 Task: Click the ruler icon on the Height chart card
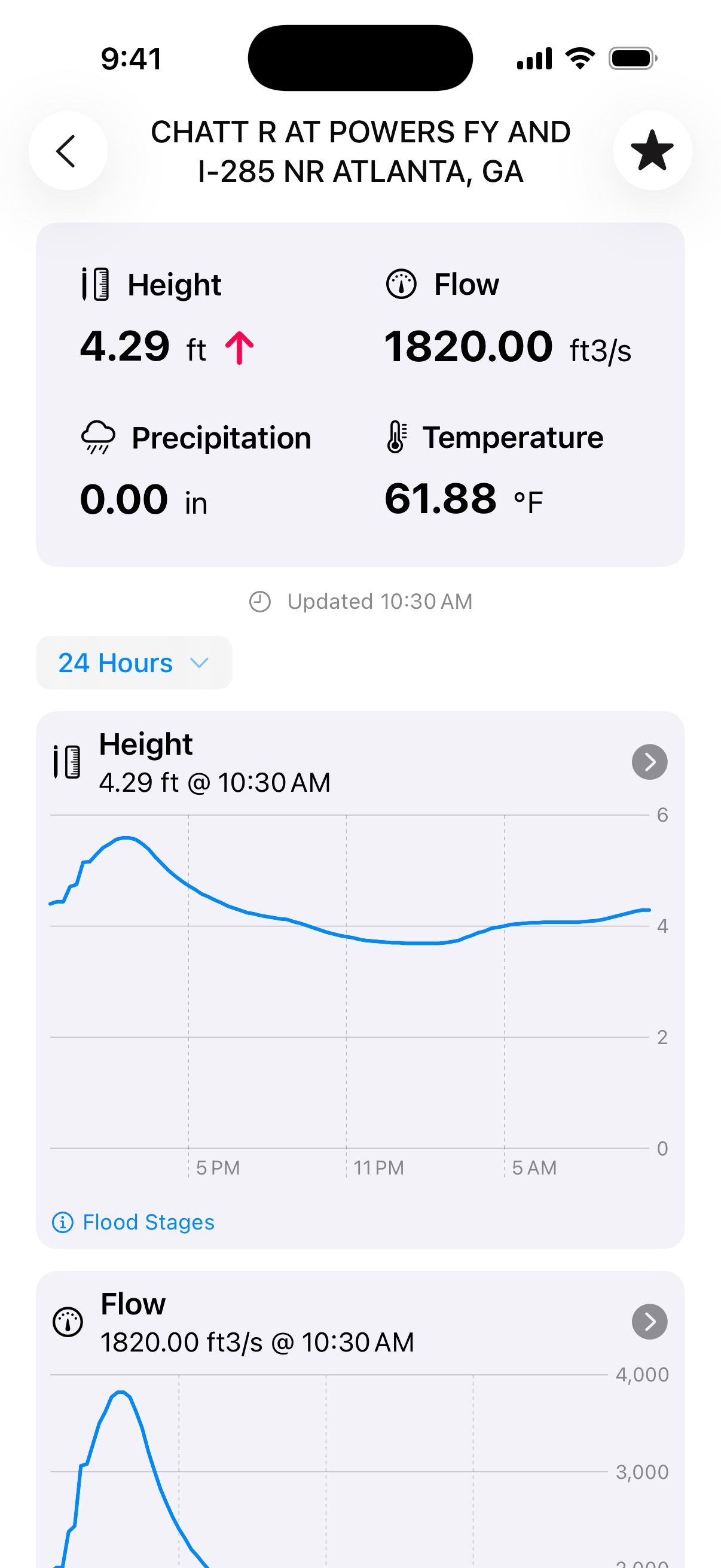click(x=66, y=761)
